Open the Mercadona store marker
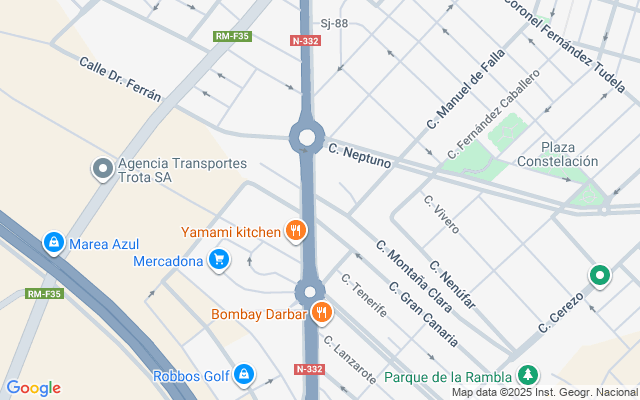This screenshot has height=400, width=640. [220, 262]
